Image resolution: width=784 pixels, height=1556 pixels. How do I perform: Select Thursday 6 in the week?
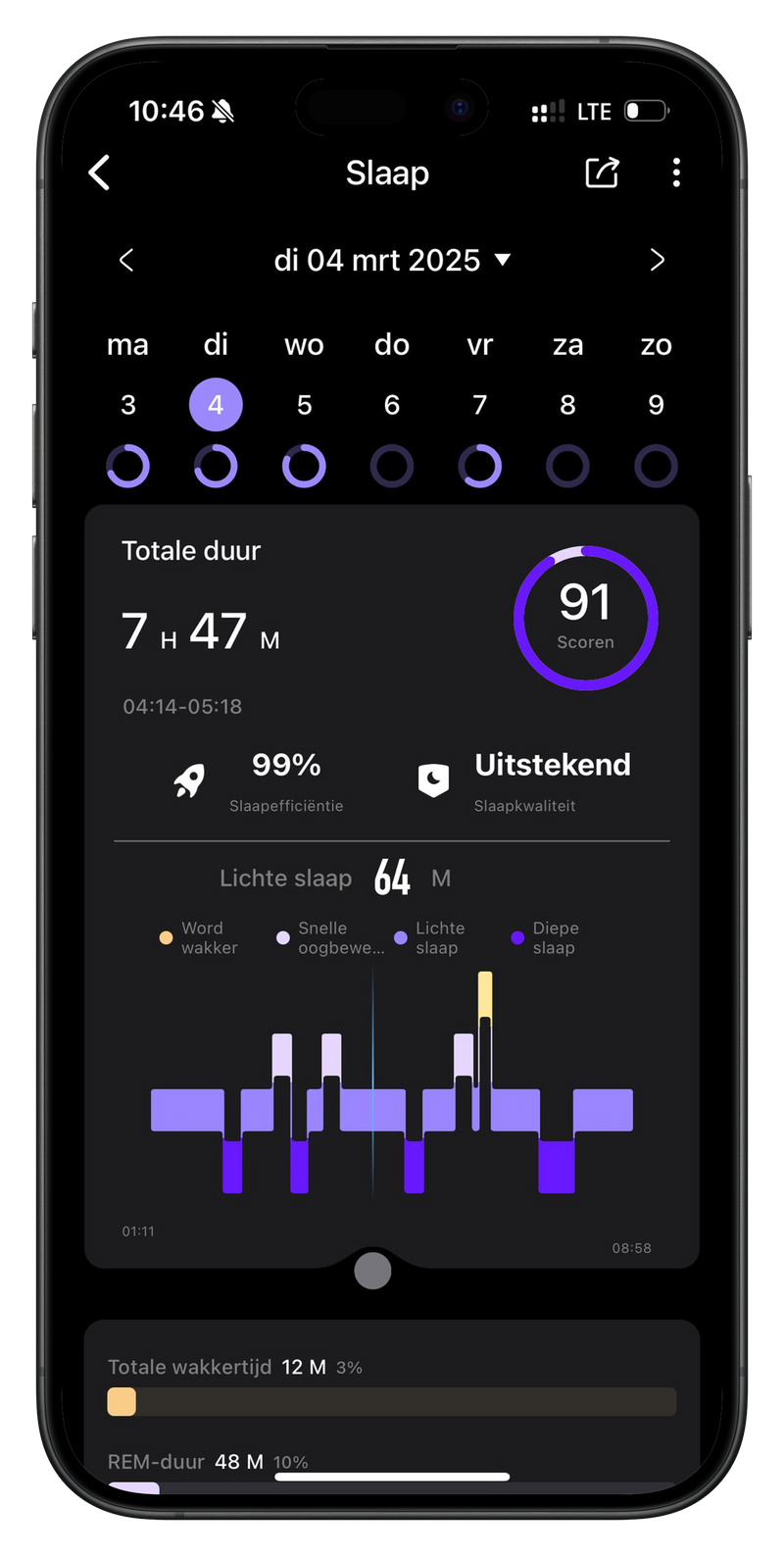point(392,405)
